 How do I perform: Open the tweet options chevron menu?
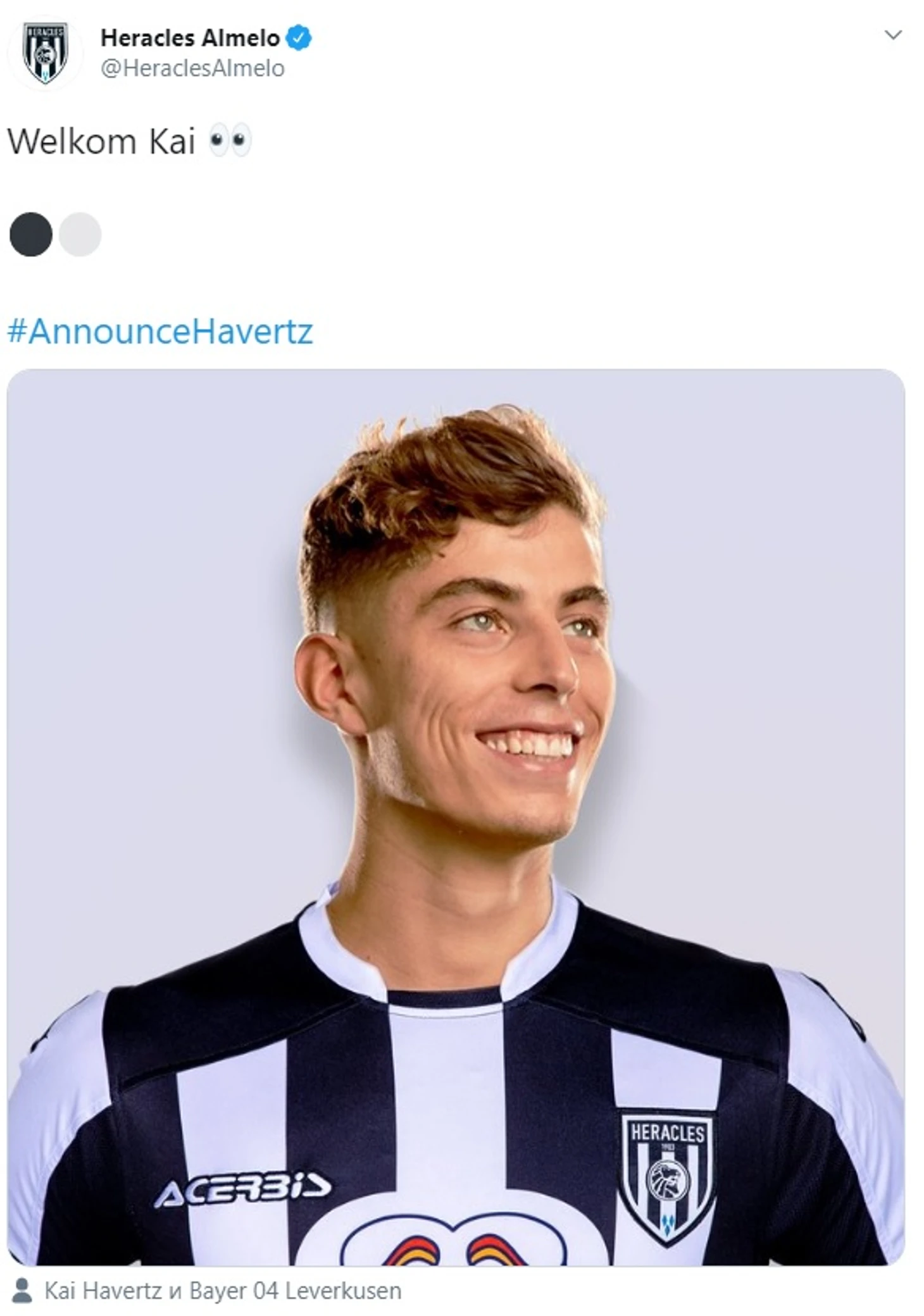click(x=892, y=35)
